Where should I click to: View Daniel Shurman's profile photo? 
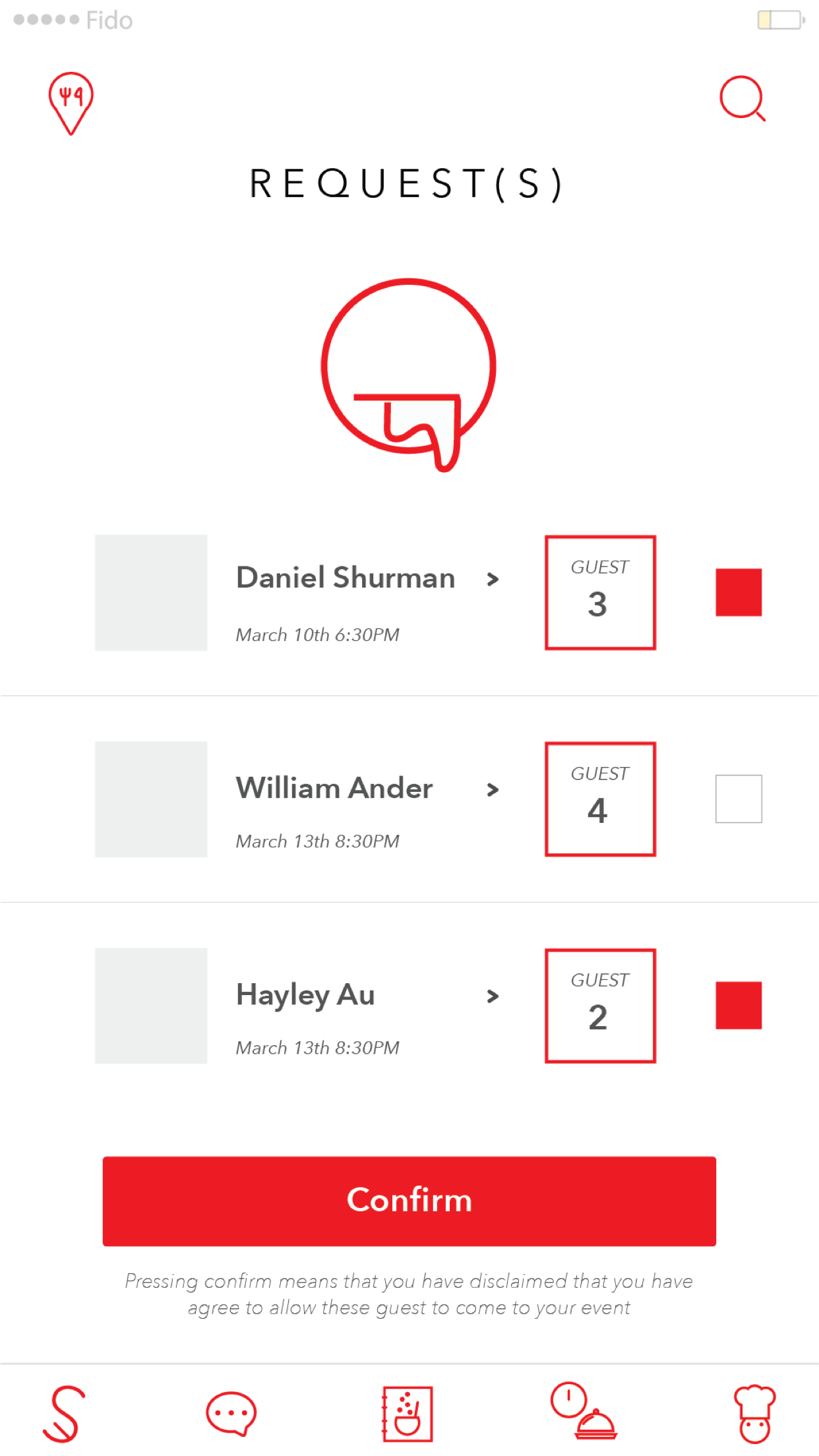click(151, 593)
